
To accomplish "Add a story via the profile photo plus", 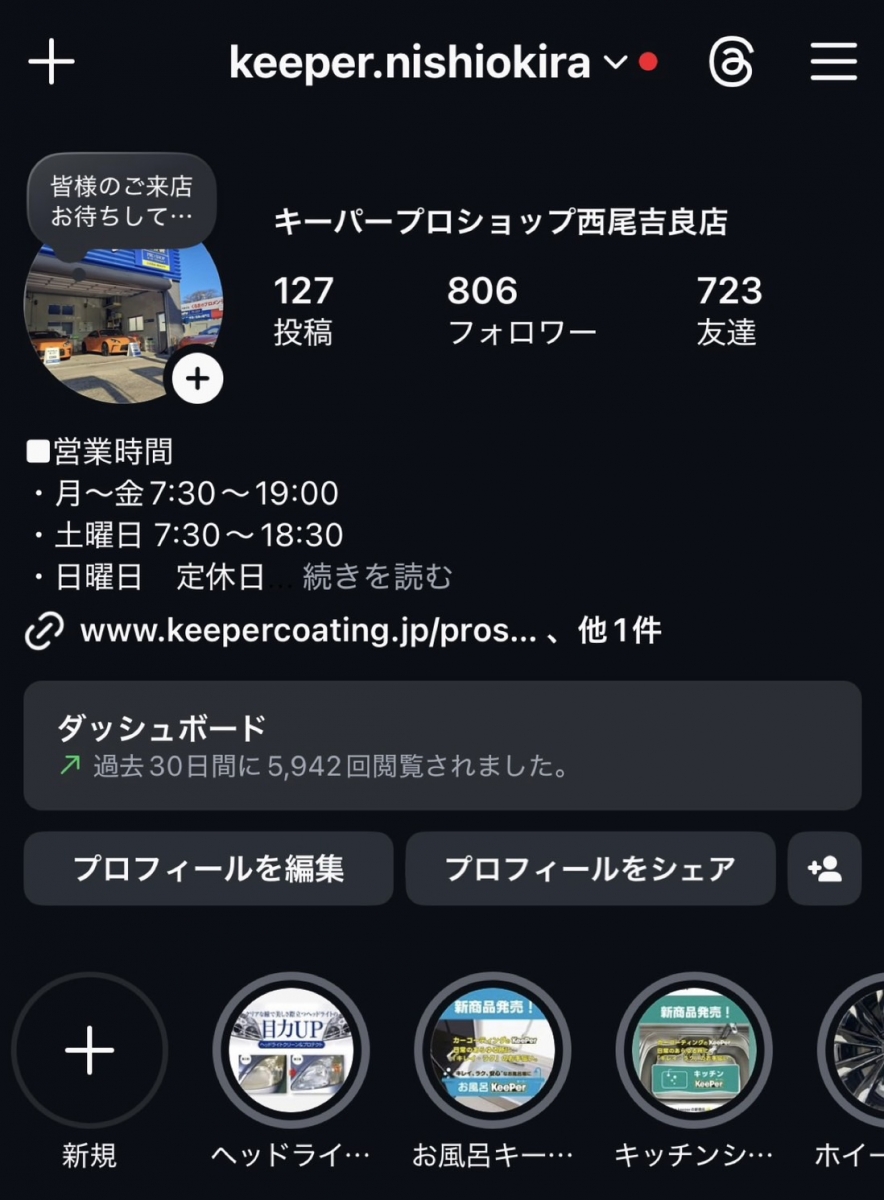I will click(197, 378).
